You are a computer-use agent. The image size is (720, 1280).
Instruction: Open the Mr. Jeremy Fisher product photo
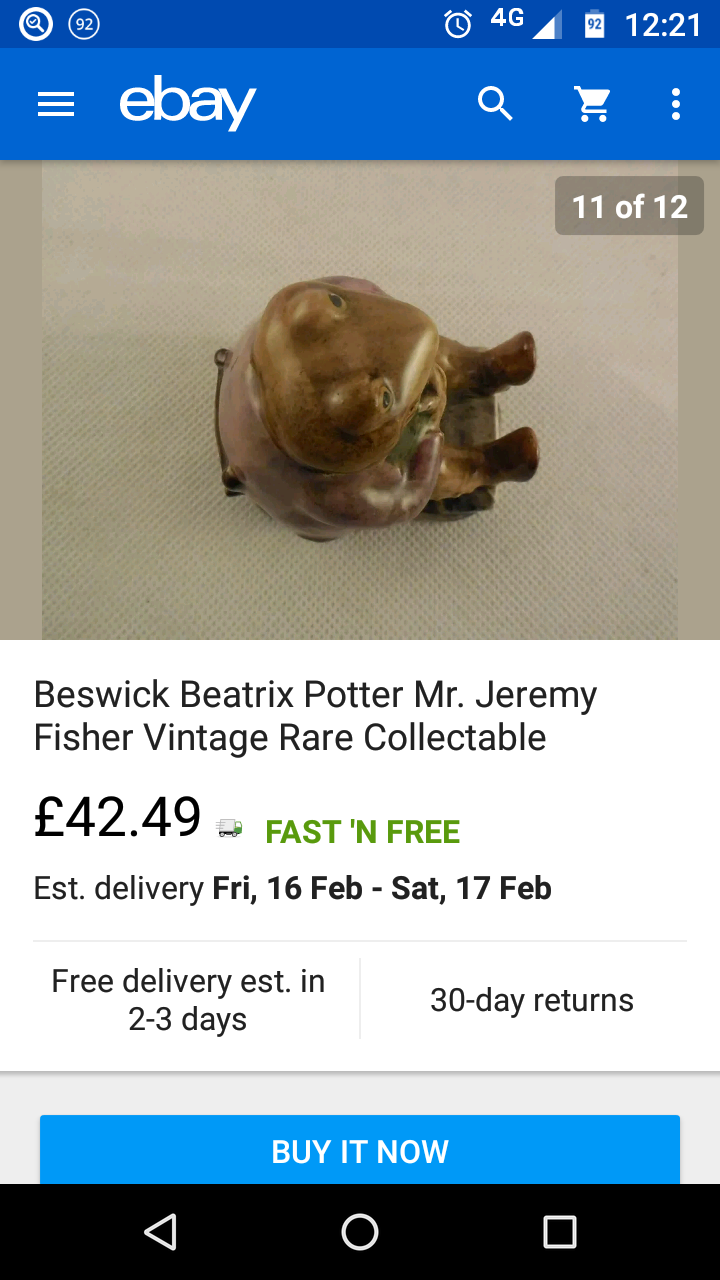point(360,400)
